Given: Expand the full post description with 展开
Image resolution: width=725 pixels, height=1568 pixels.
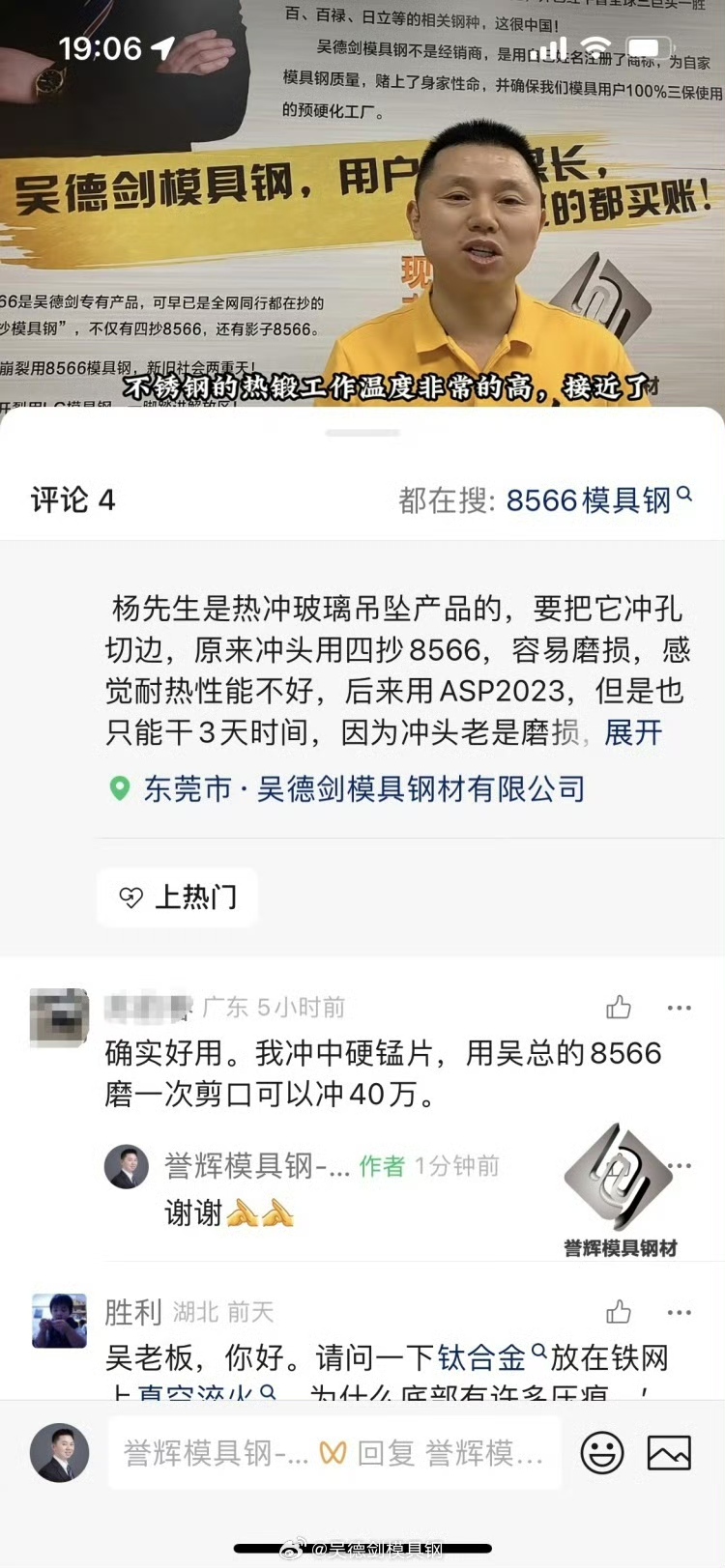Looking at the screenshot, I should pos(633,732).
